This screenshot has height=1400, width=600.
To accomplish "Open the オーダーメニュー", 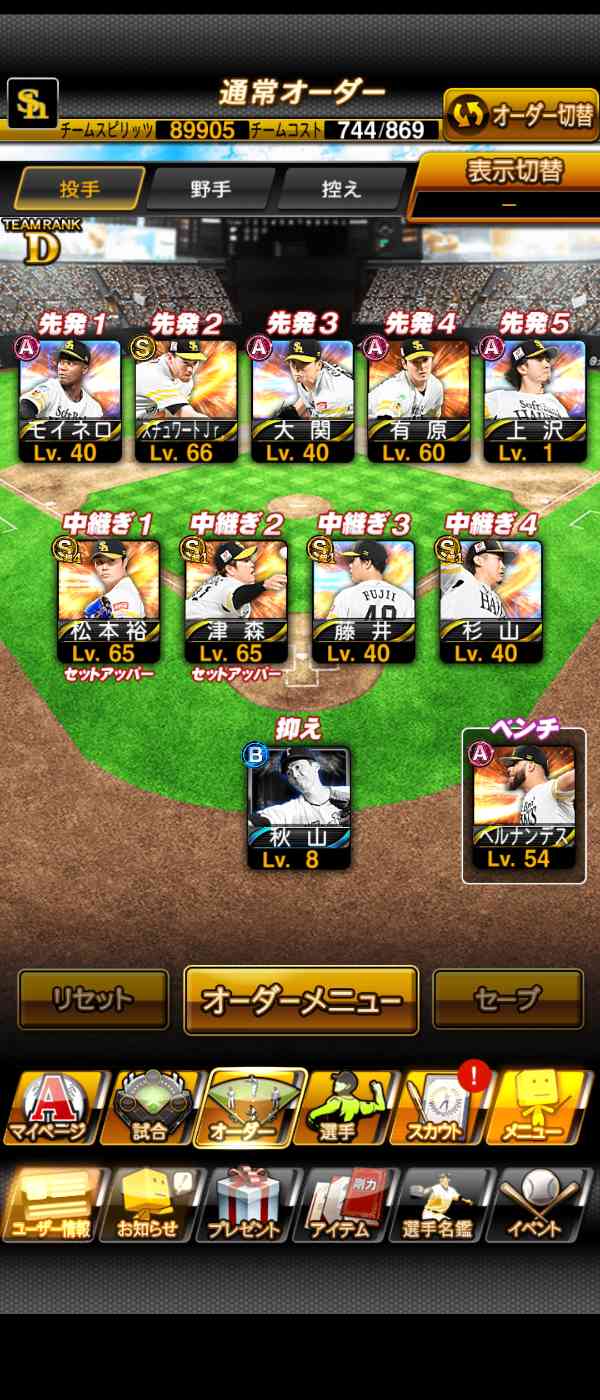I will 301,1000.
